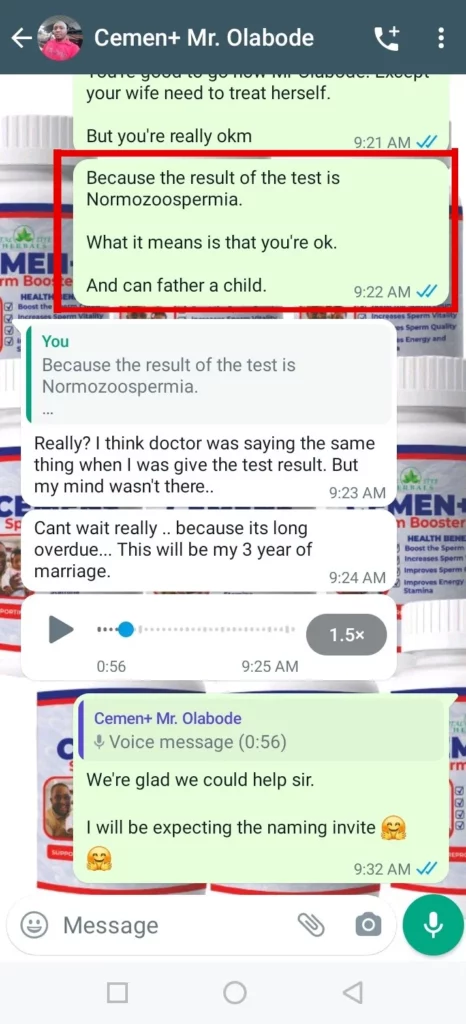The width and height of the screenshot is (466, 1024).
Task: Go back using the top arrow
Action: (21, 38)
